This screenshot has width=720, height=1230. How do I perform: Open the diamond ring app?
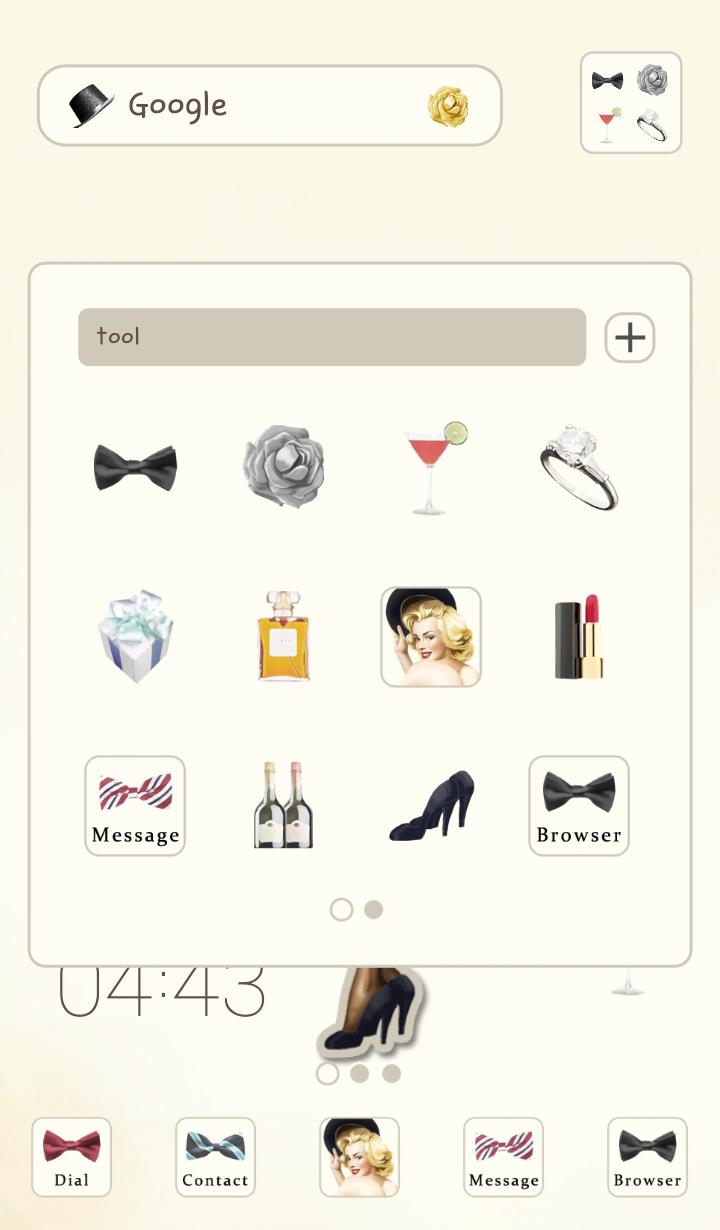[580, 468]
